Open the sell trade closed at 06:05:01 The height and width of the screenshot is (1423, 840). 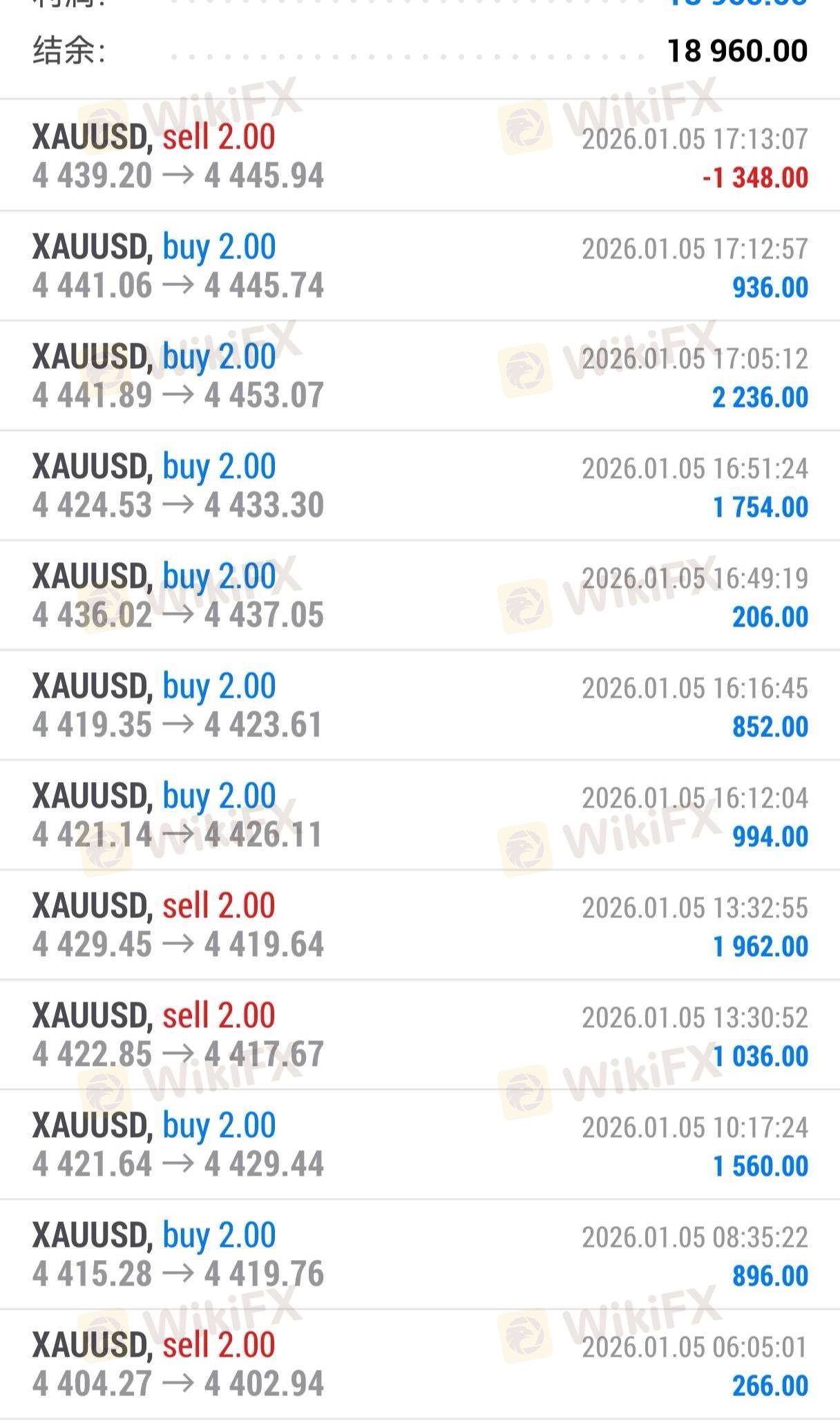point(419,1364)
